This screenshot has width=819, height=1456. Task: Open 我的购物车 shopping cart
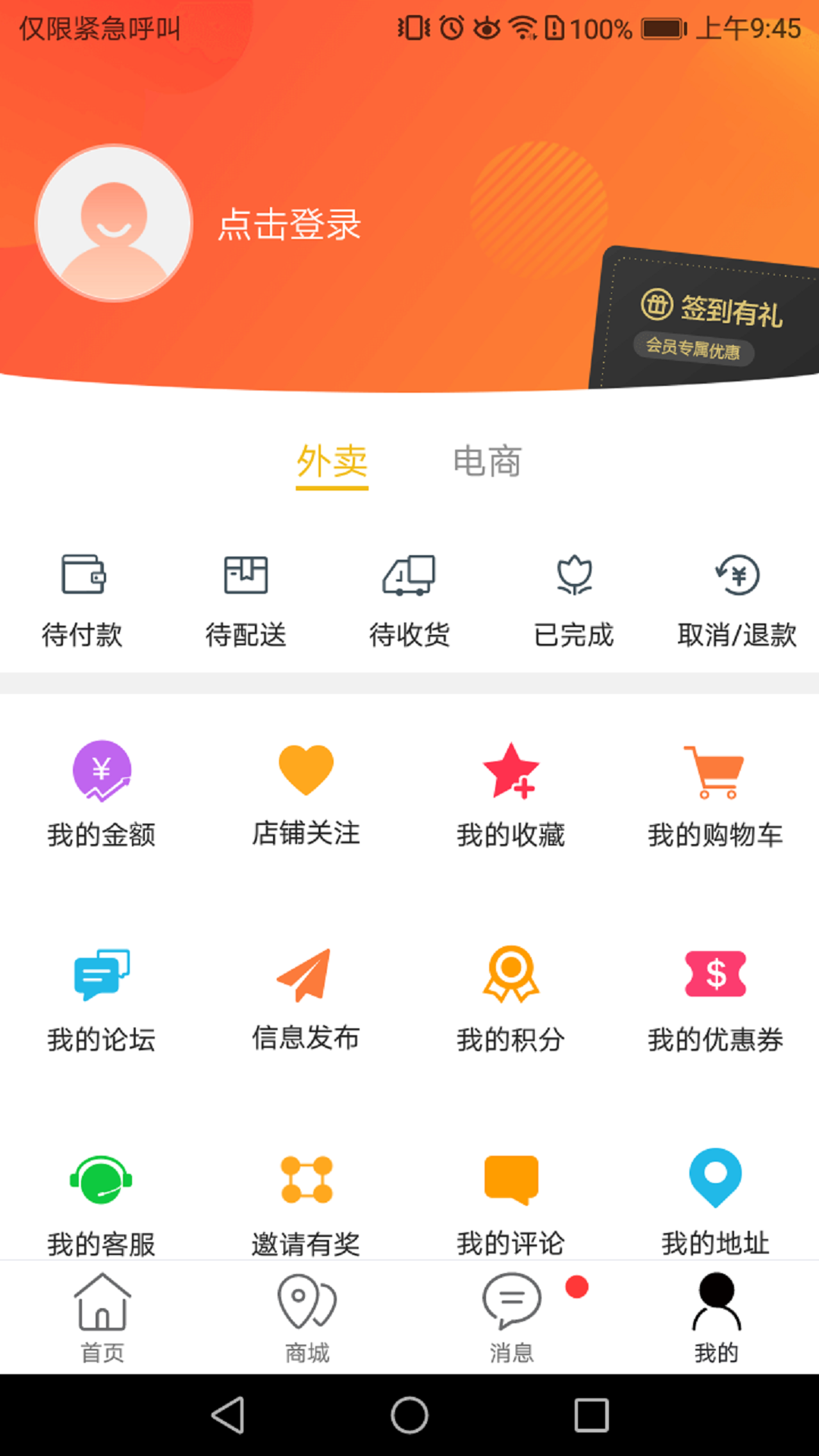tap(714, 796)
